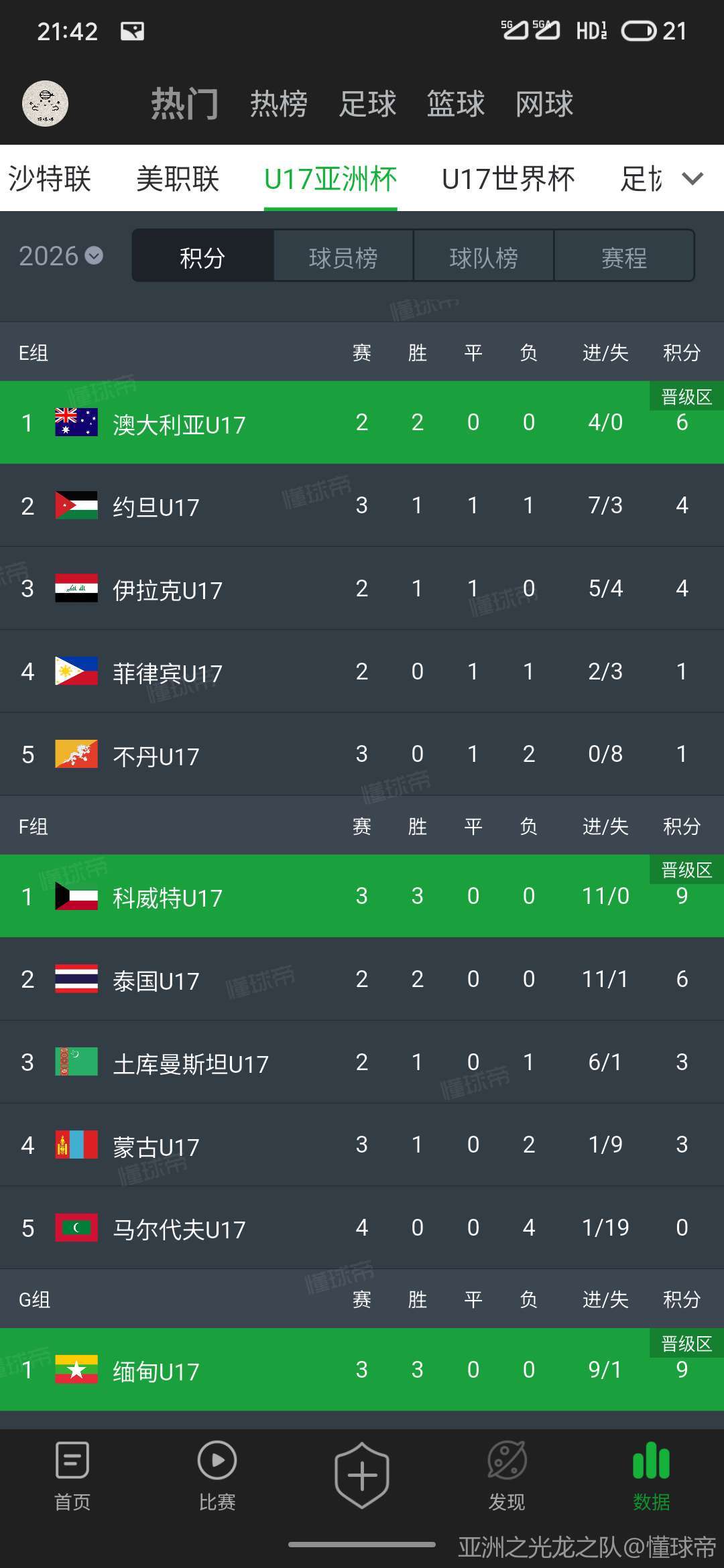Open the 2026 season dropdown
Image resolution: width=724 pixels, height=1568 pixels.
(x=61, y=256)
